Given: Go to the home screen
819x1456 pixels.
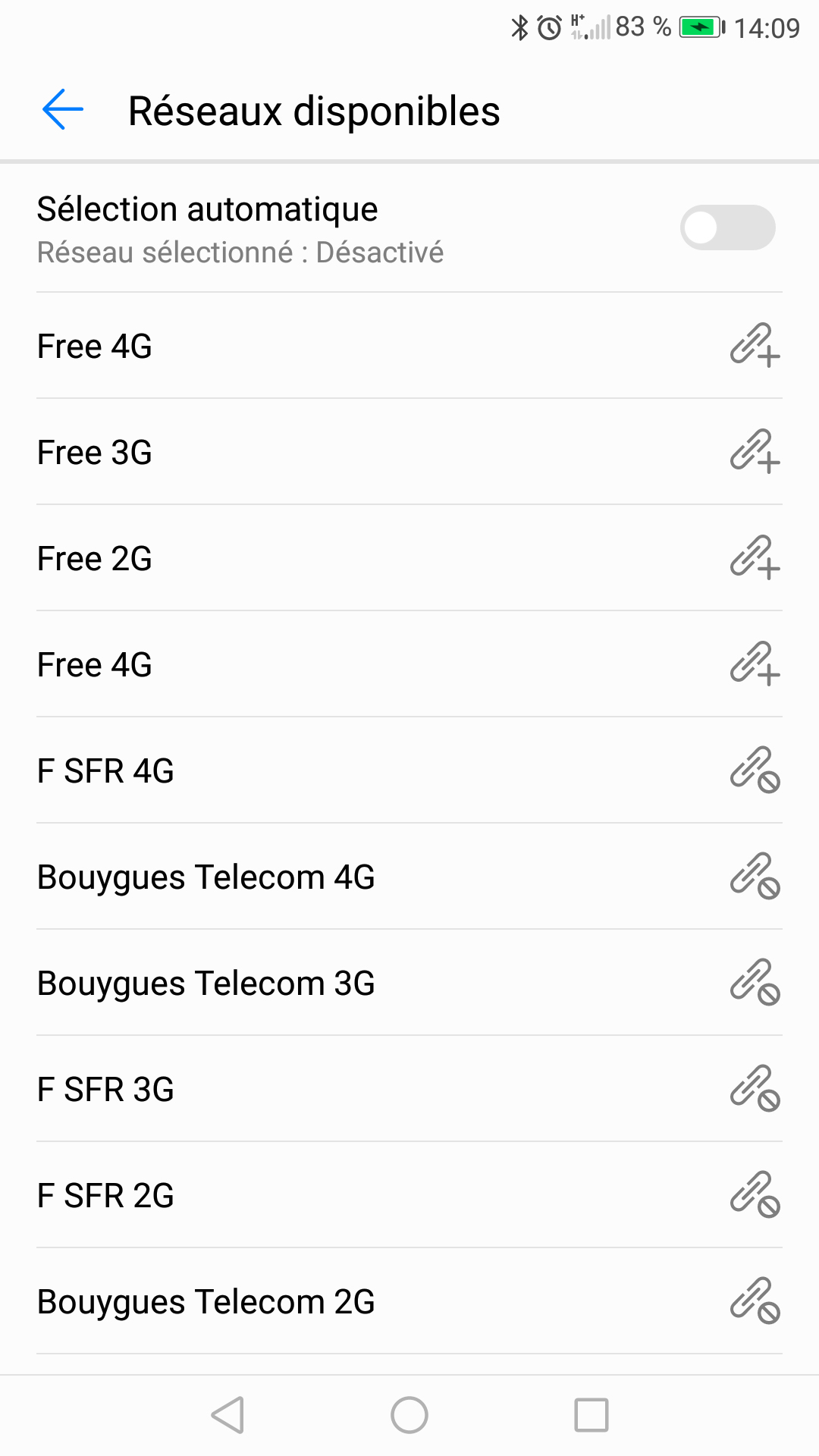Looking at the screenshot, I should coord(409,1415).
